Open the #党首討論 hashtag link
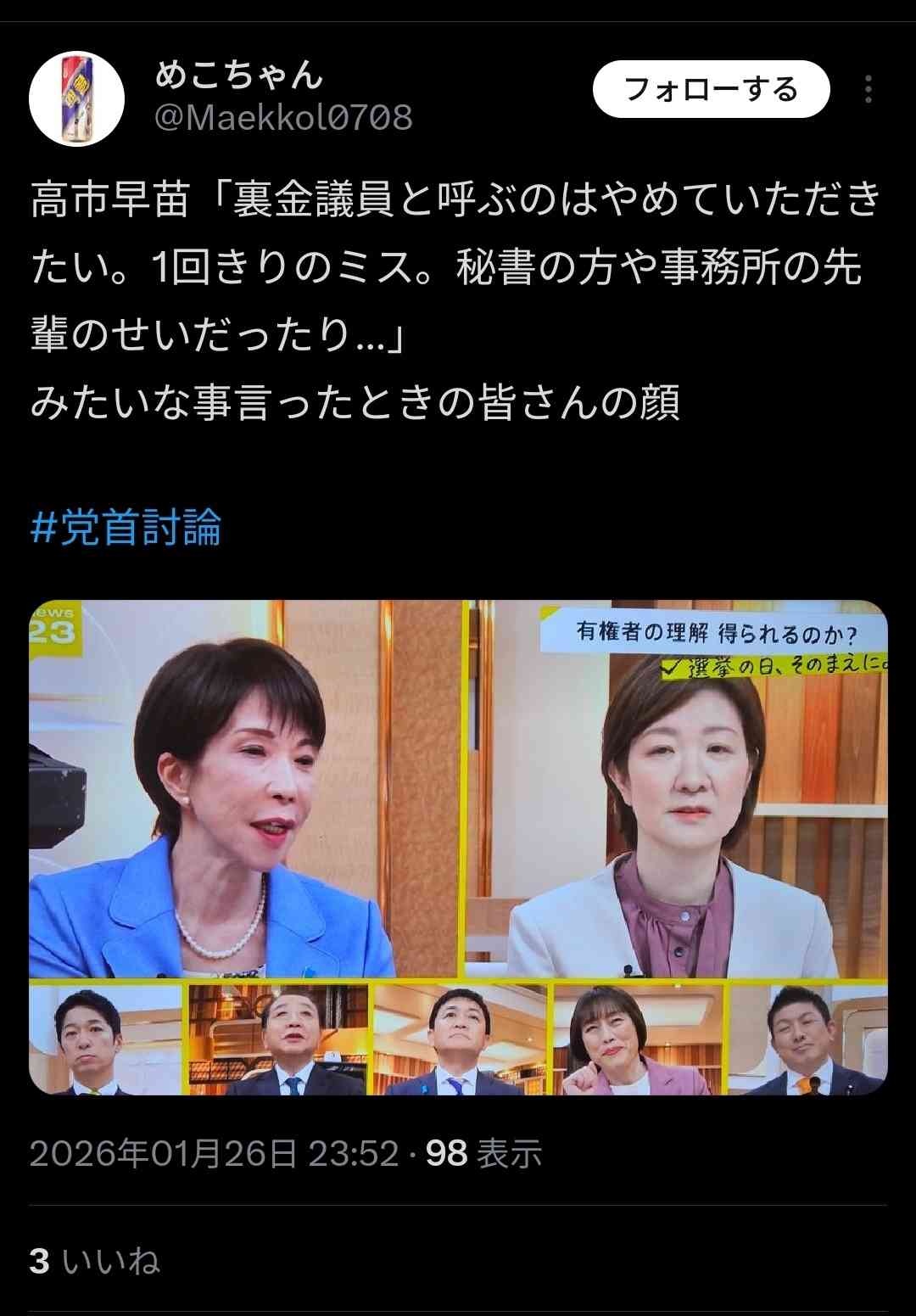Screen dimensions: 916x1316 [126, 527]
